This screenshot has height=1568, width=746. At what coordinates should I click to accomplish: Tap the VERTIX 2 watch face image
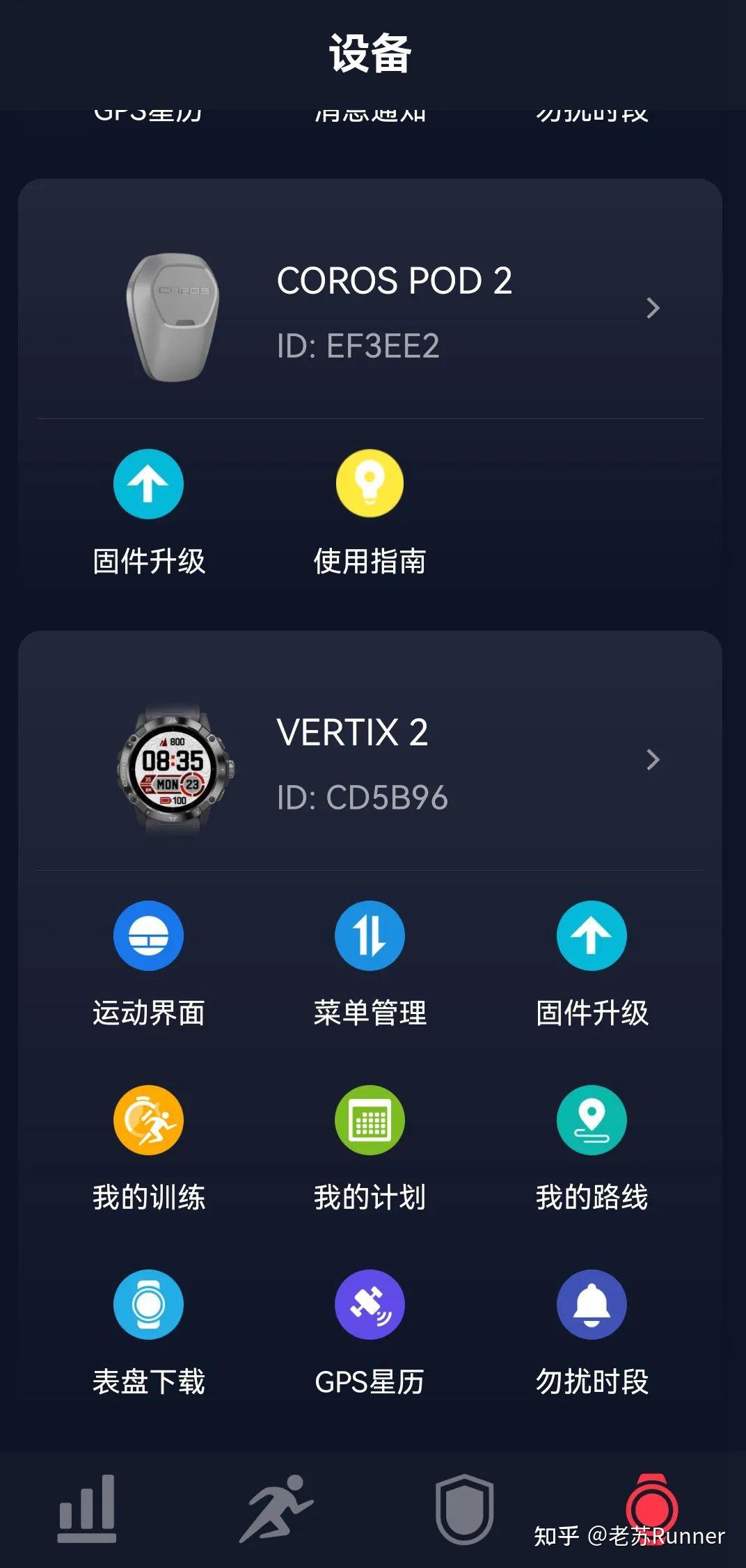click(x=175, y=769)
